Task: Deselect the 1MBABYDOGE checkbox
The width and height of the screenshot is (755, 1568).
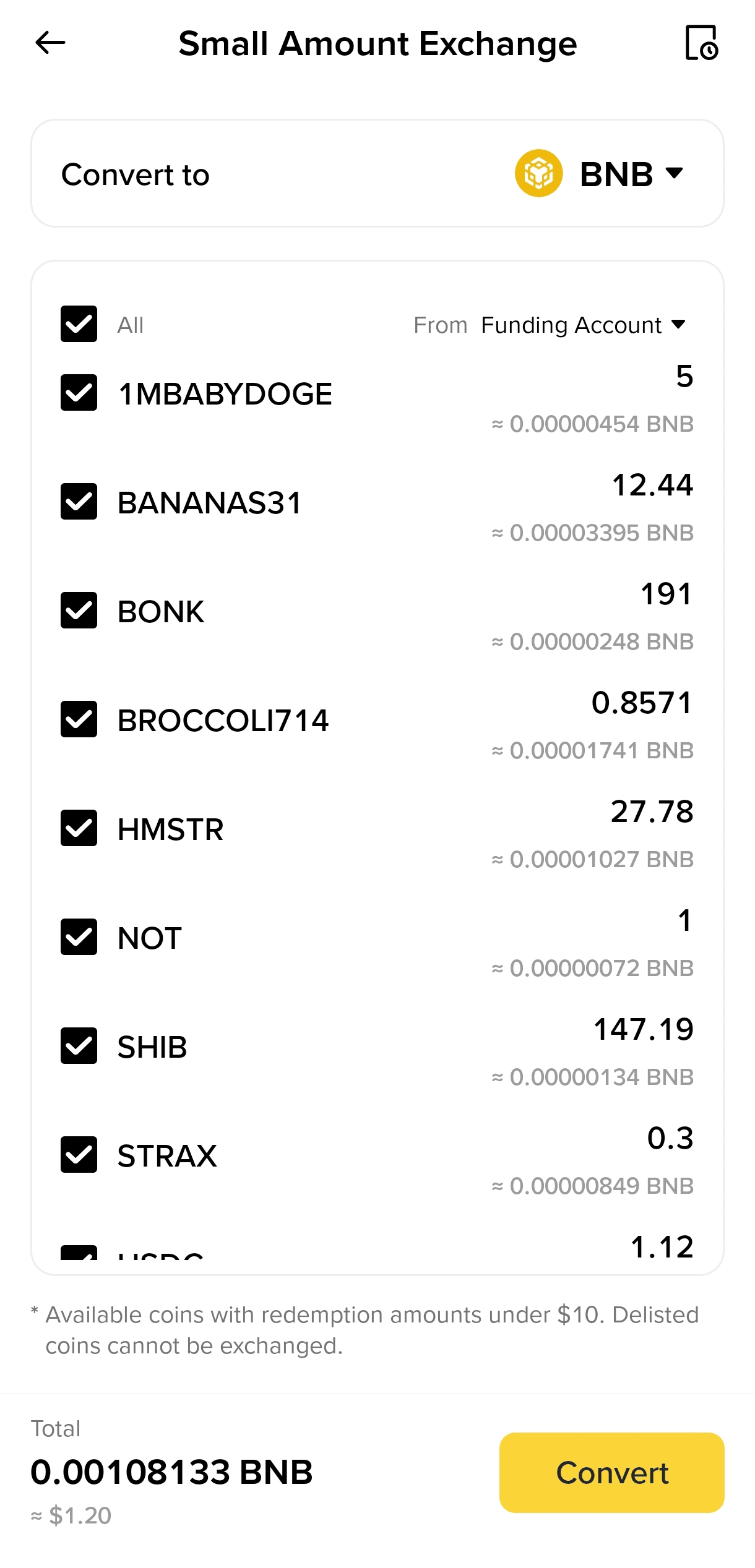Action: click(79, 393)
